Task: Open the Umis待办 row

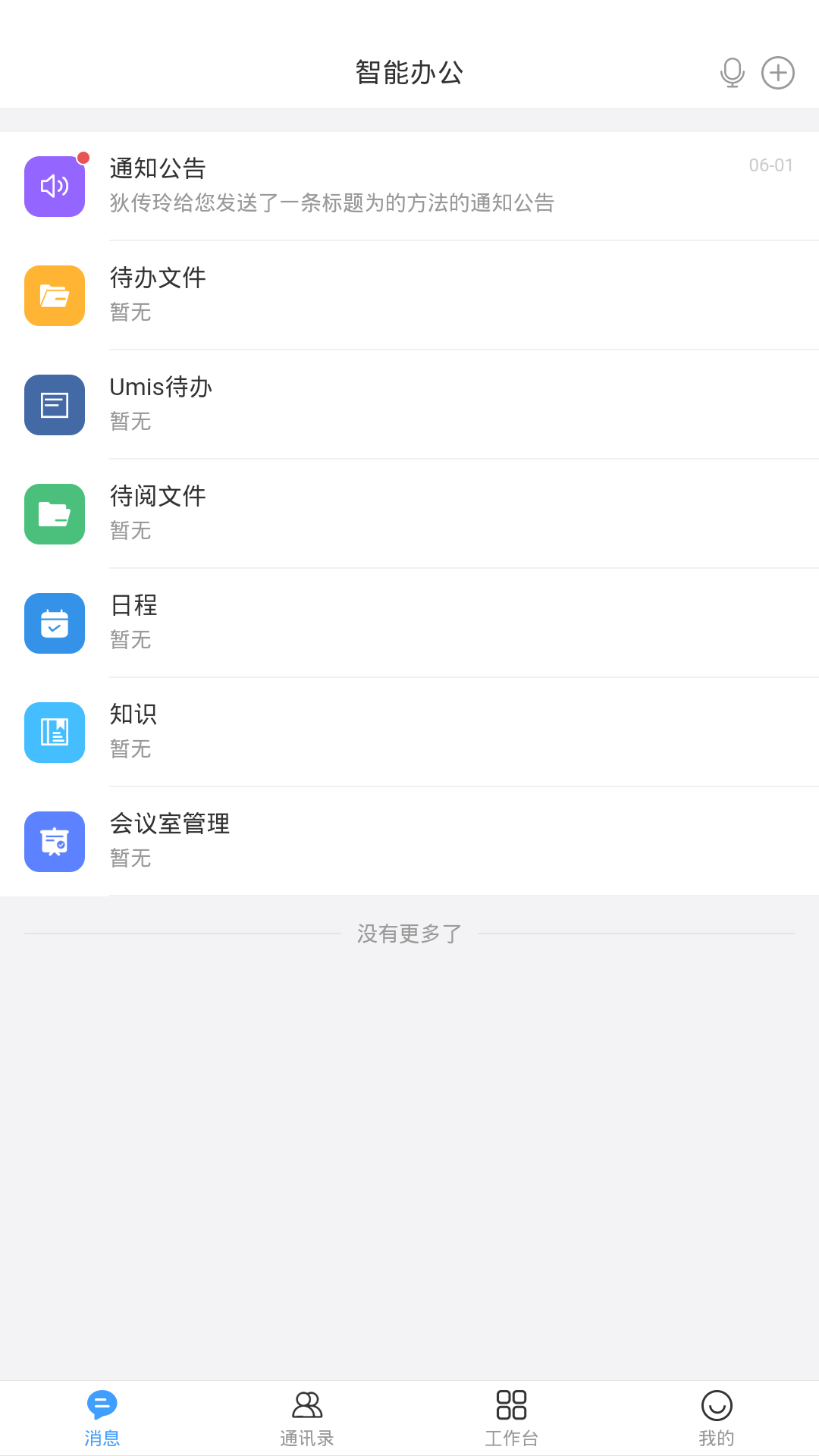Action: click(409, 405)
